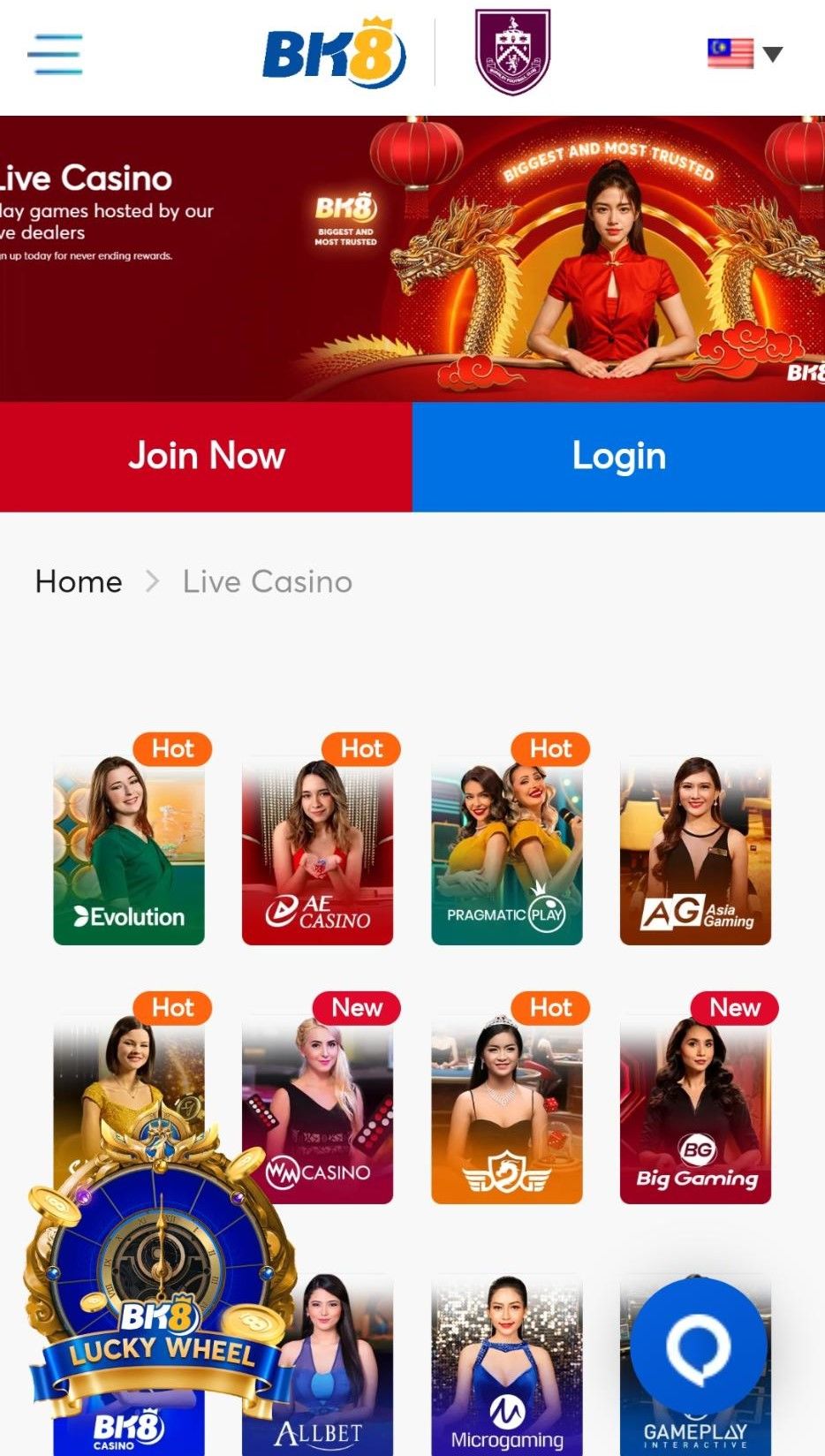Select the Microgaming casino tile
Screen dimensions: 825x1456
point(506,1365)
